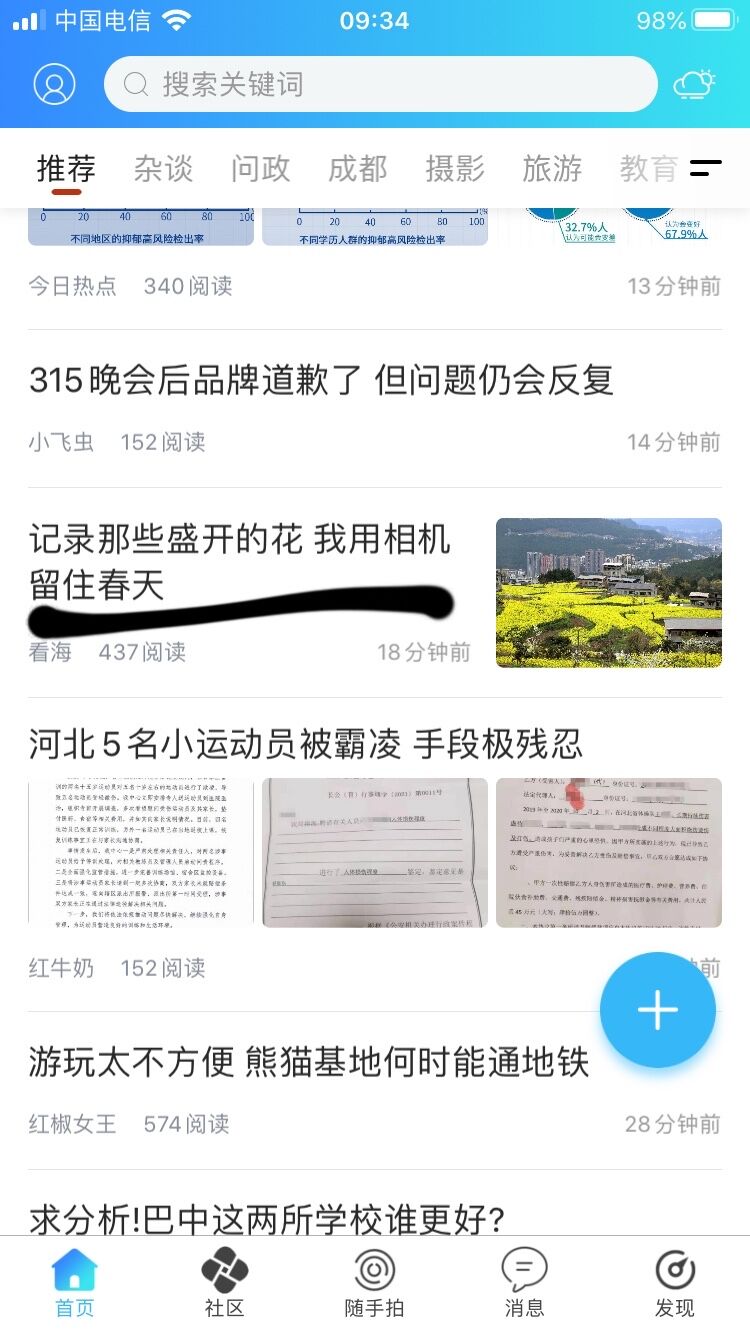Screen dimensions: 750x1334
Task: Open the 发现 discover tab
Action: [675, 1284]
